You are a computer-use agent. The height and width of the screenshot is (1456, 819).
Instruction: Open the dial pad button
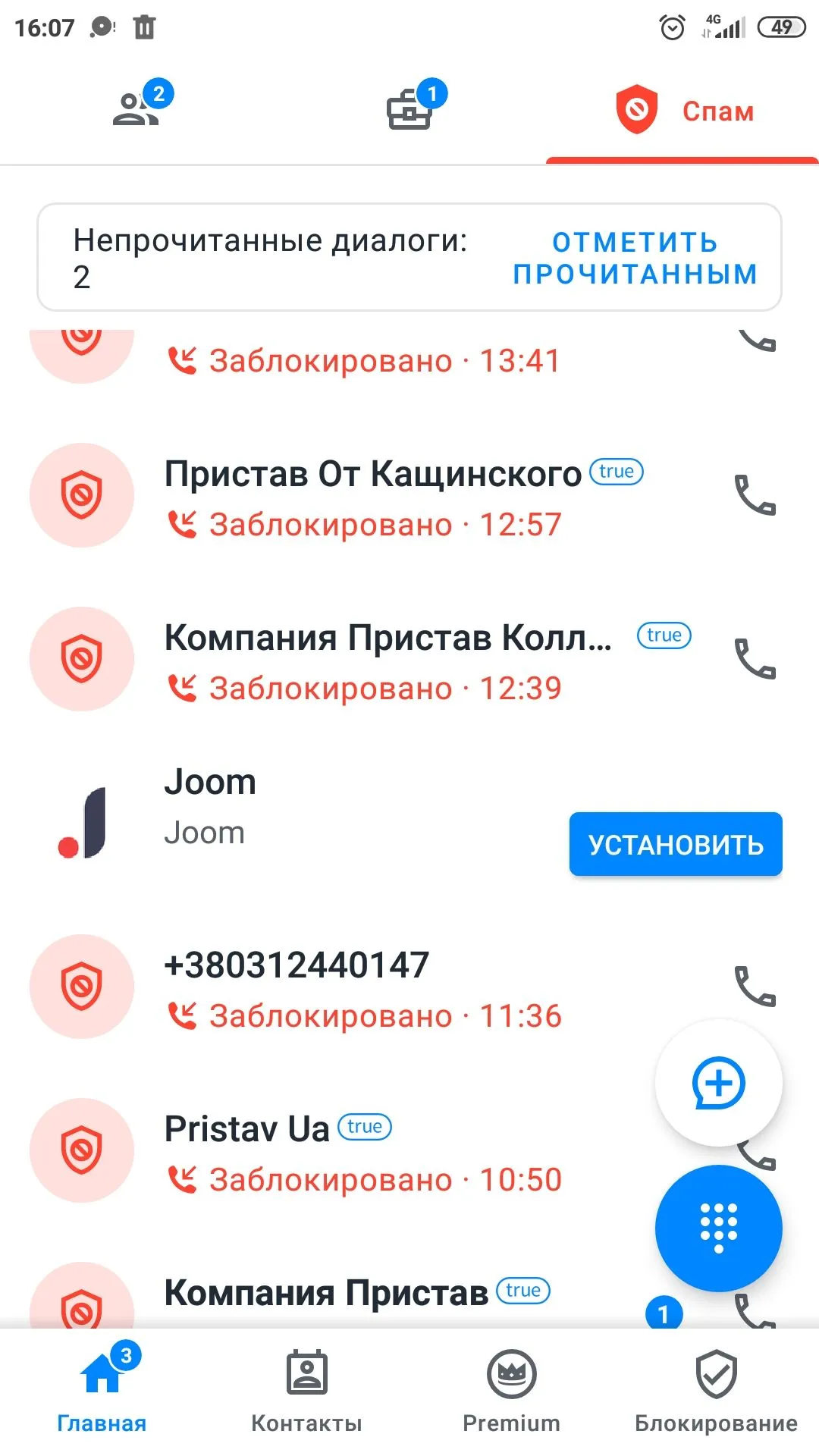[x=718, y=1227]
